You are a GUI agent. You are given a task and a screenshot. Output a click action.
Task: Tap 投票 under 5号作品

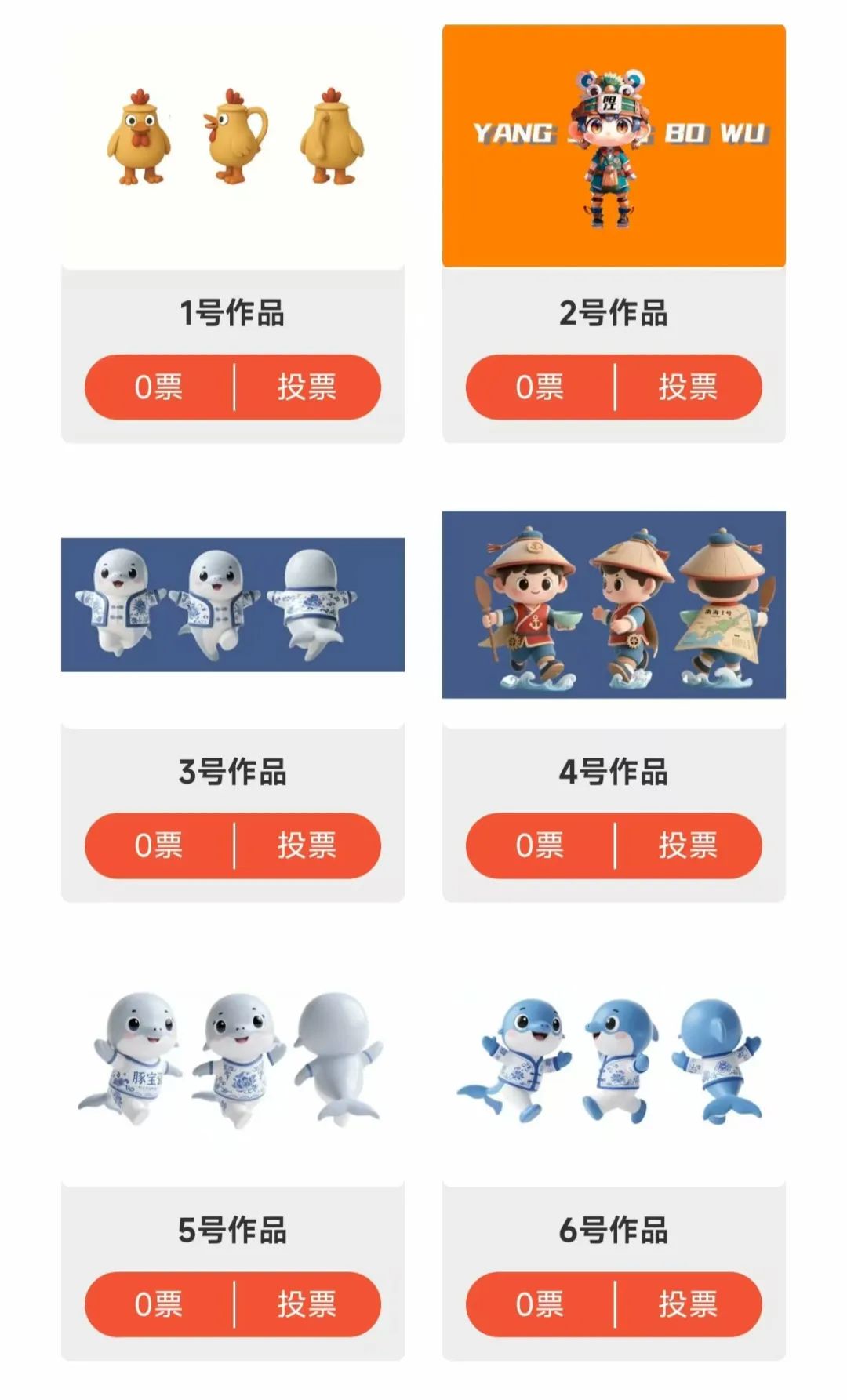tap(307, 1304)
